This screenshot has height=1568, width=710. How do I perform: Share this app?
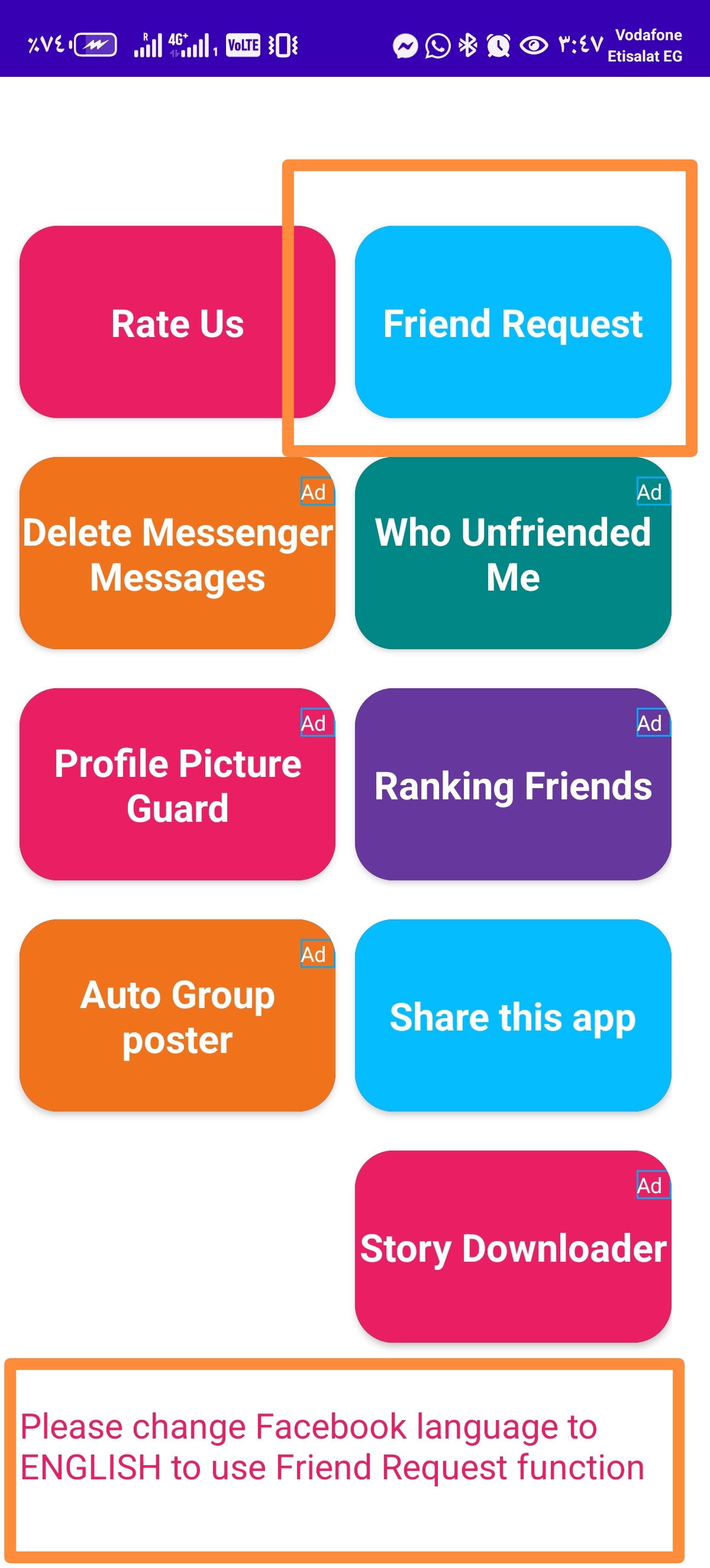coord(513,1015)
